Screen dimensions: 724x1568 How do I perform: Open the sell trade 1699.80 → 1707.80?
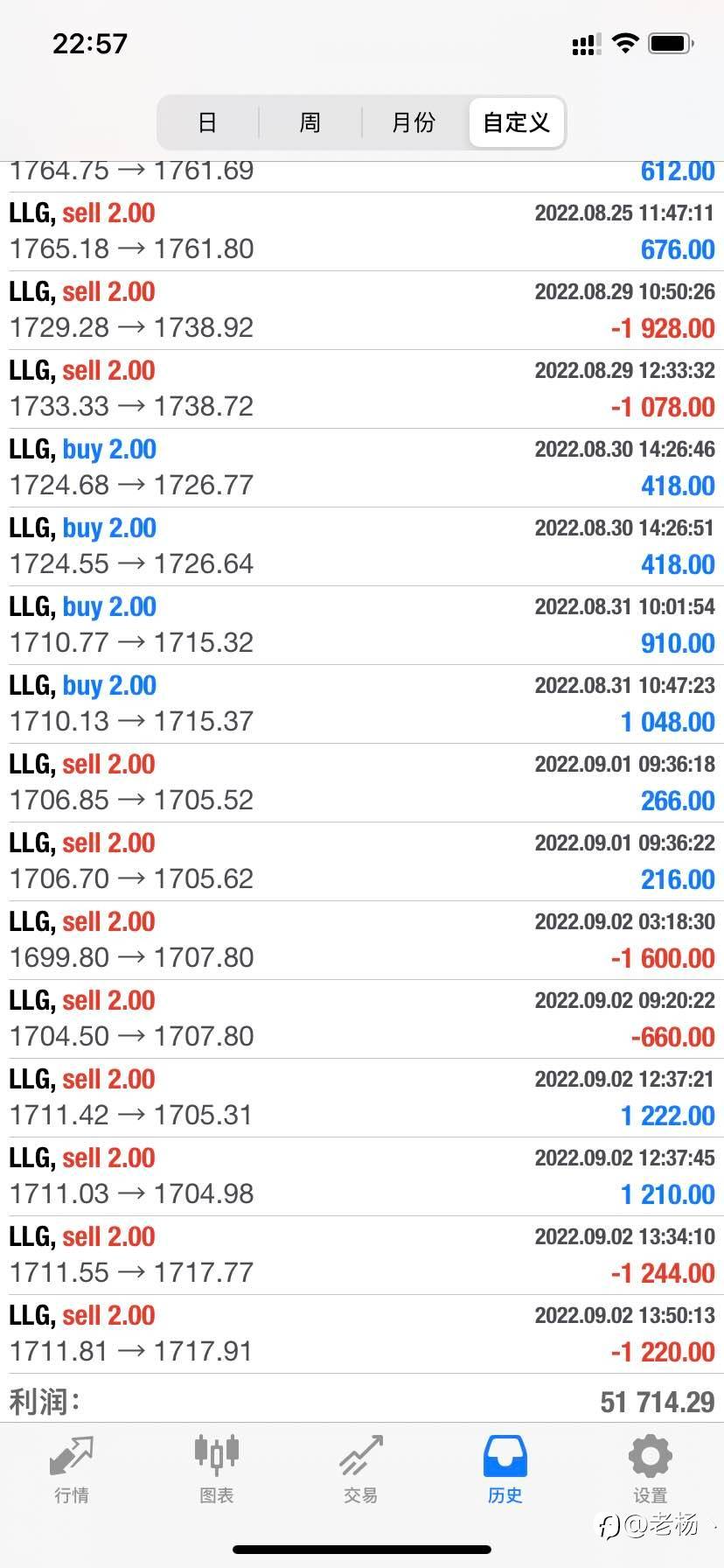point(362,941)
